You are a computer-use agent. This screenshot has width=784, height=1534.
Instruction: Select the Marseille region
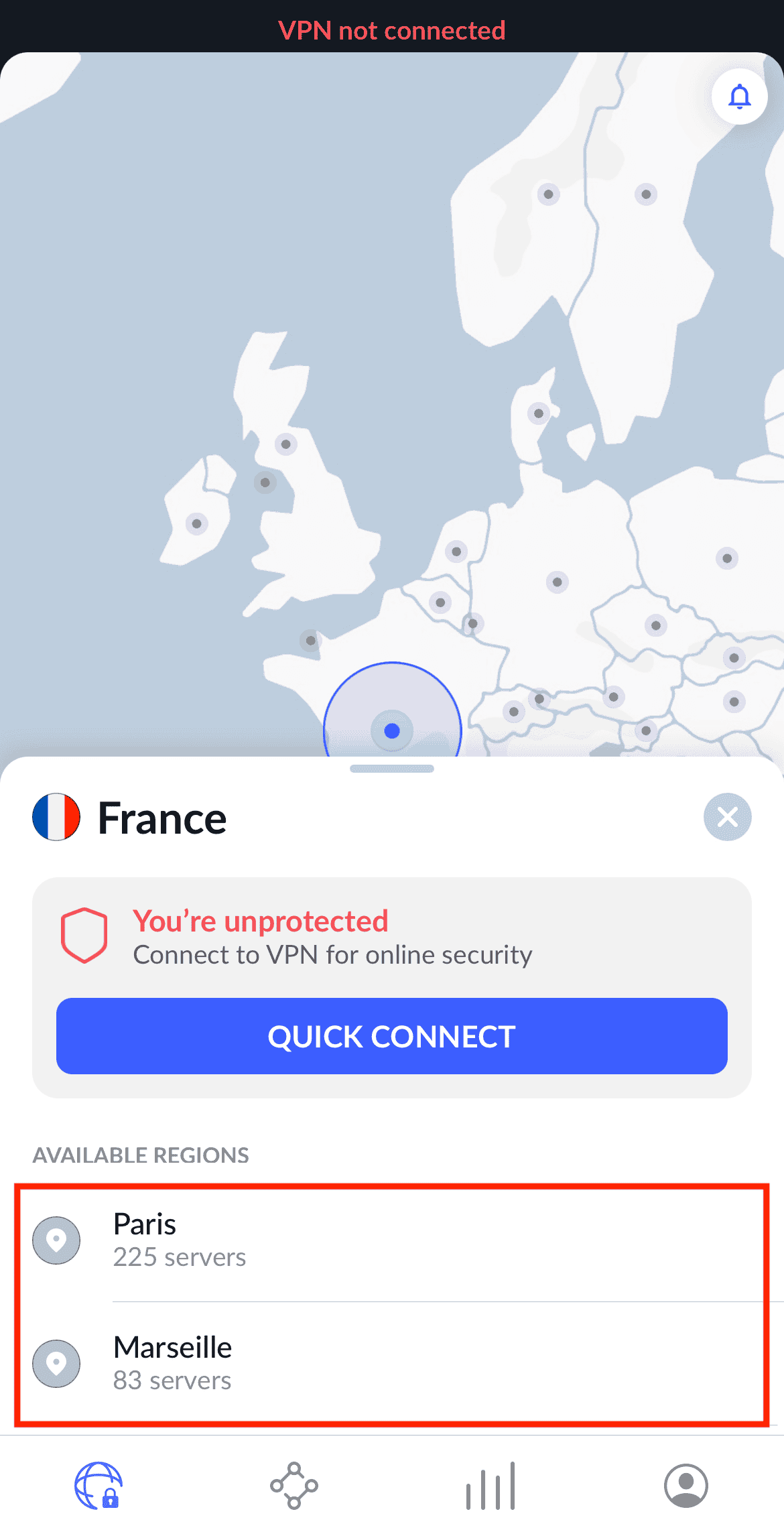tap(391, 1363)
